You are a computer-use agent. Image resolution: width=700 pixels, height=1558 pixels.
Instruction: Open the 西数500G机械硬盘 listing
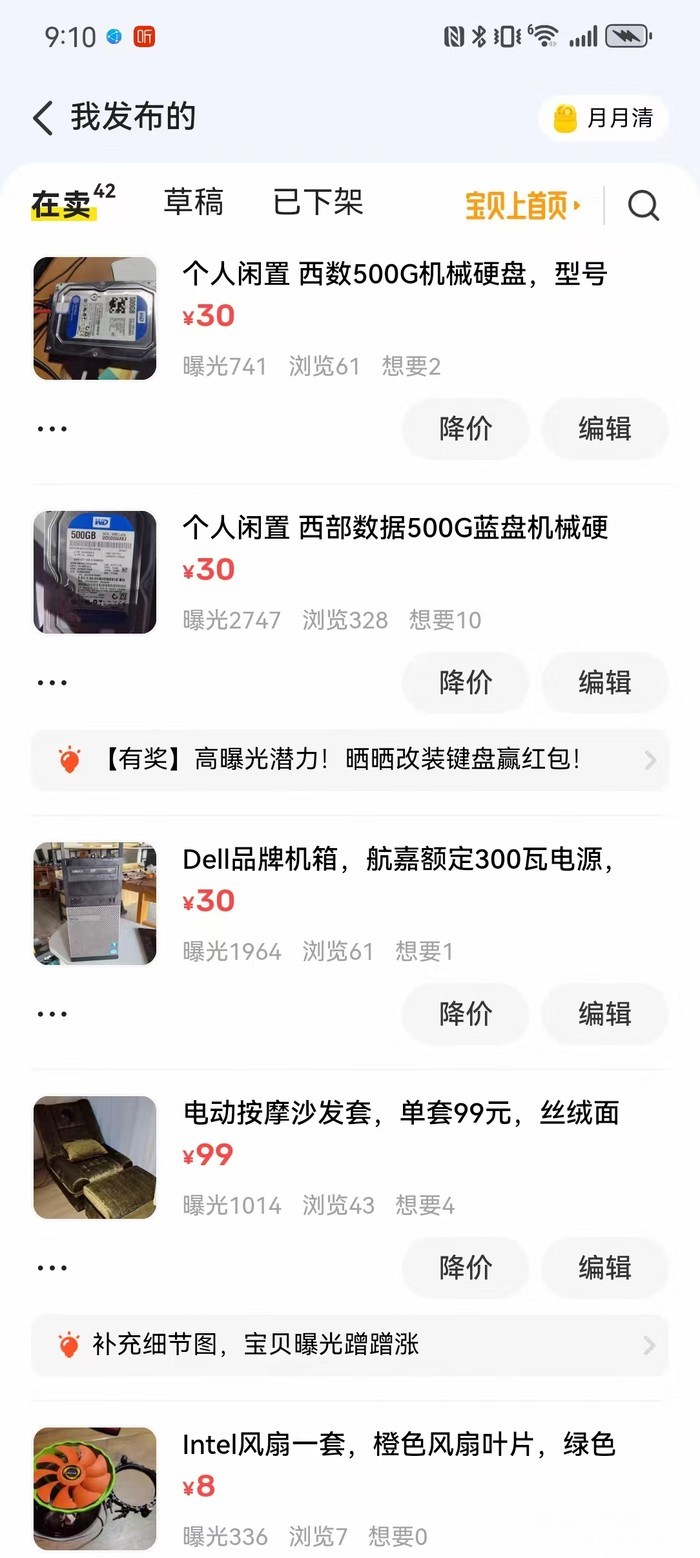coord(394,274)
